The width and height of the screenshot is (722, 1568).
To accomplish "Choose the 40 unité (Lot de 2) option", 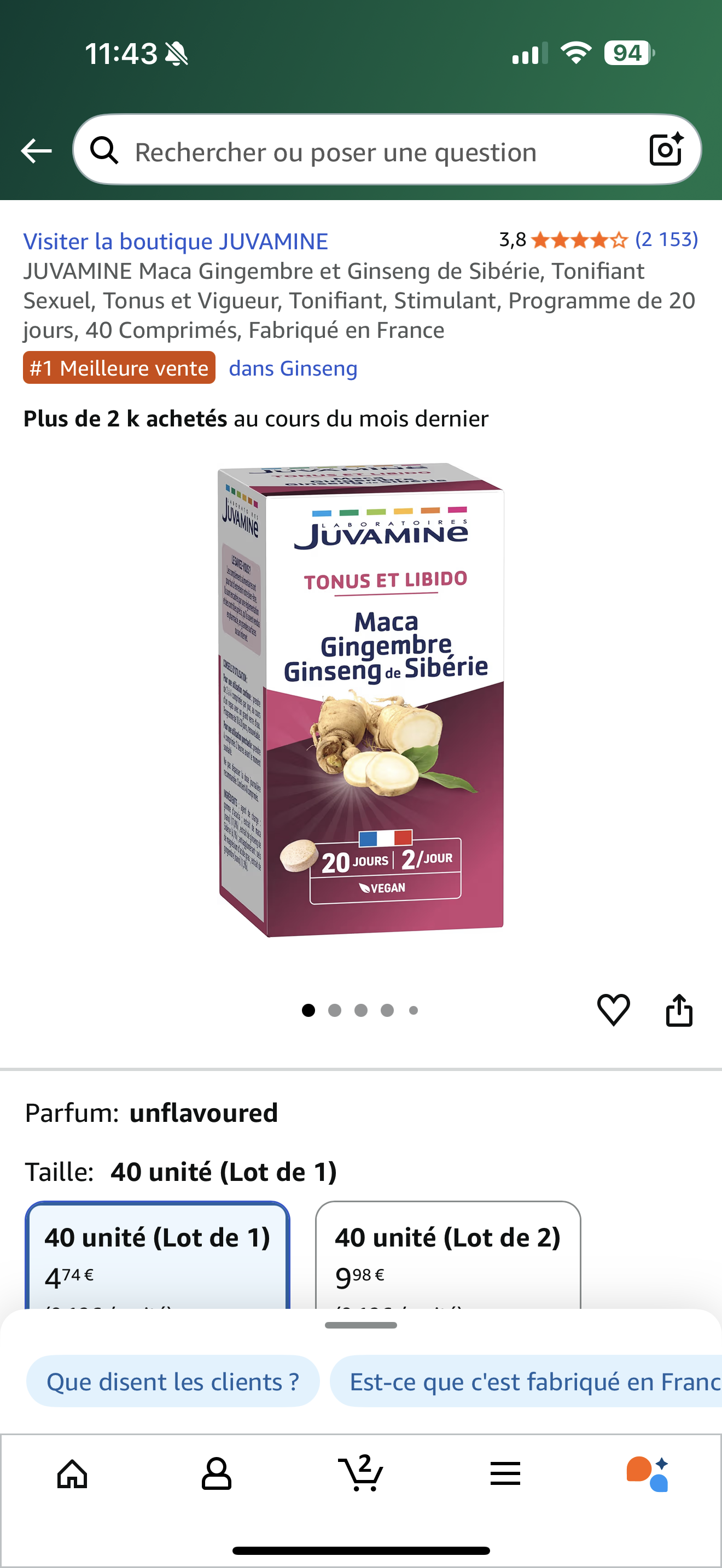I will [x=447, y=1254].
